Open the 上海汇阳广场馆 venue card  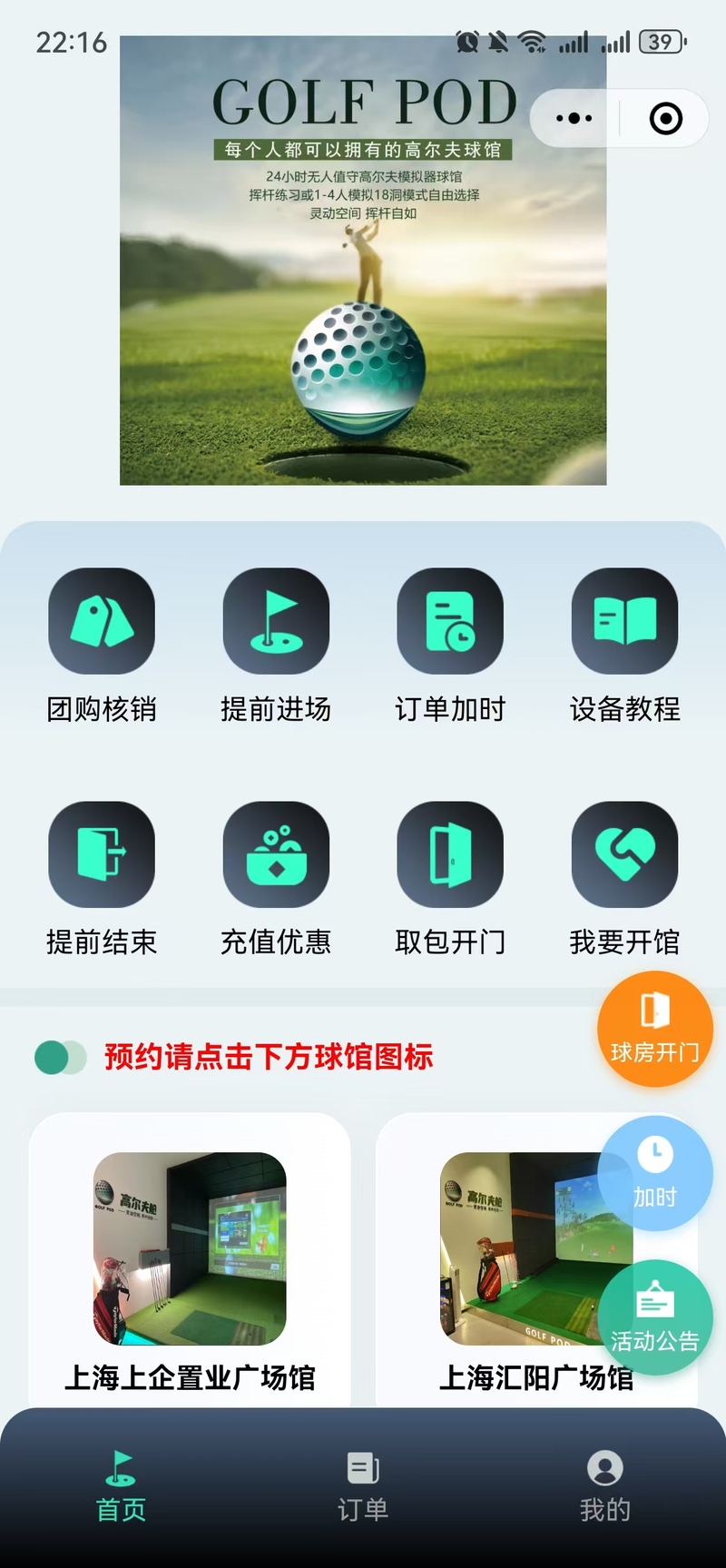(536, 1262)
